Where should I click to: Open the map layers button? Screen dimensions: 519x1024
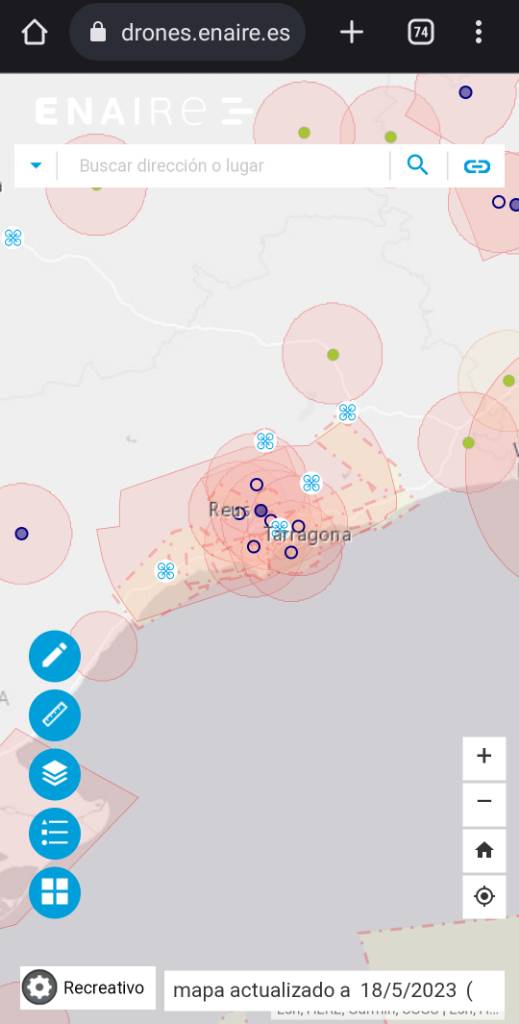[55, 775]
